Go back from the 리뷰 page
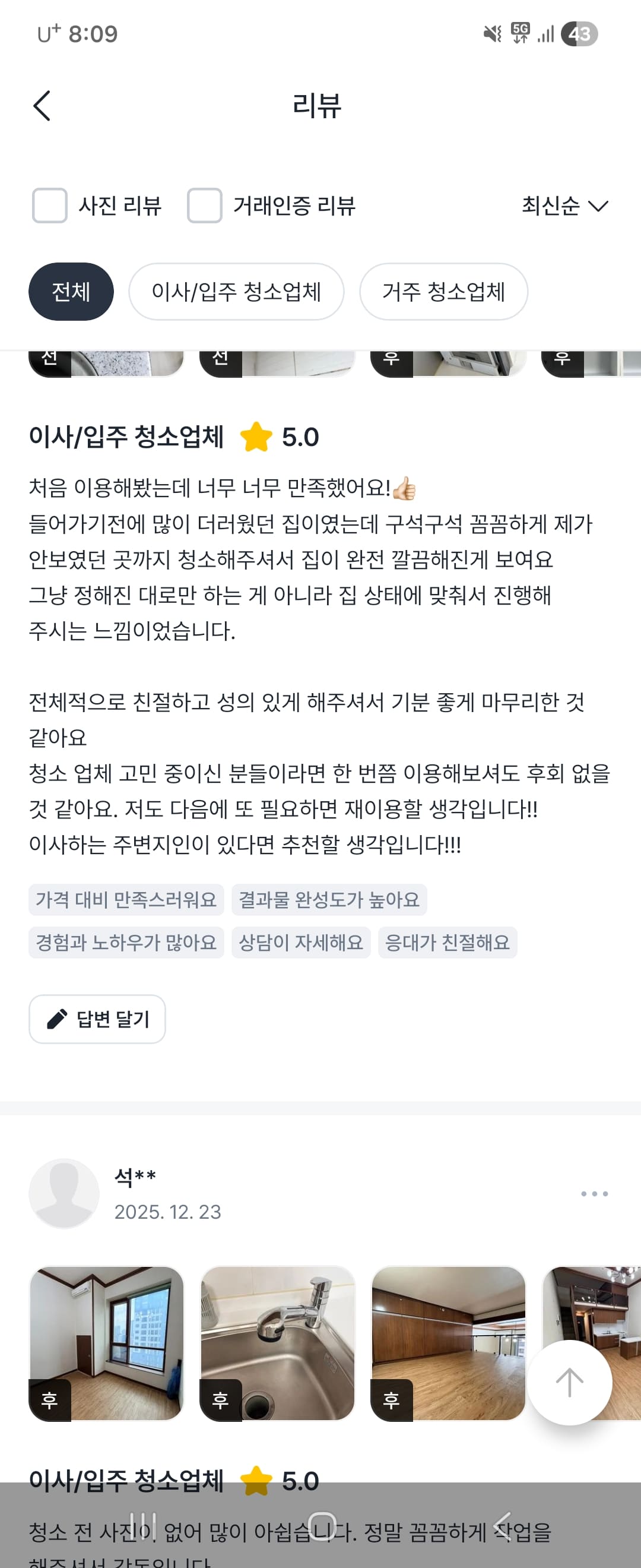 42,106
